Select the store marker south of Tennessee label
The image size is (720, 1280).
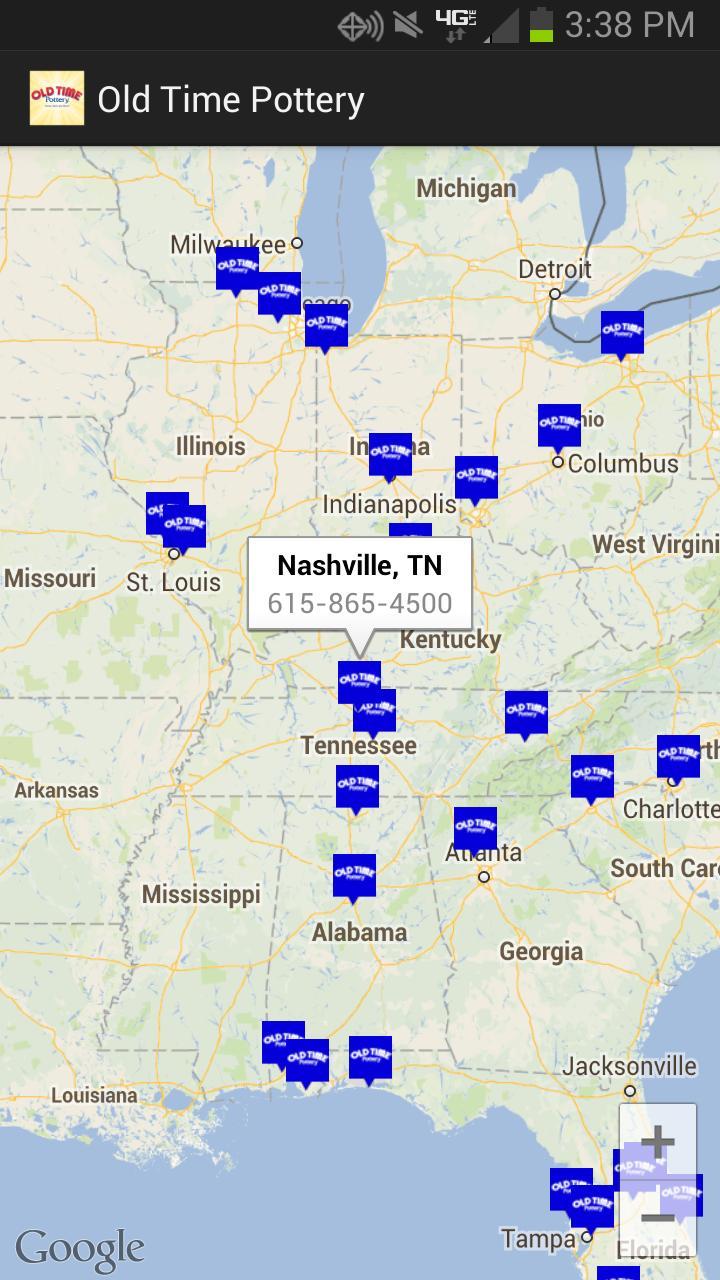point(357,786)
